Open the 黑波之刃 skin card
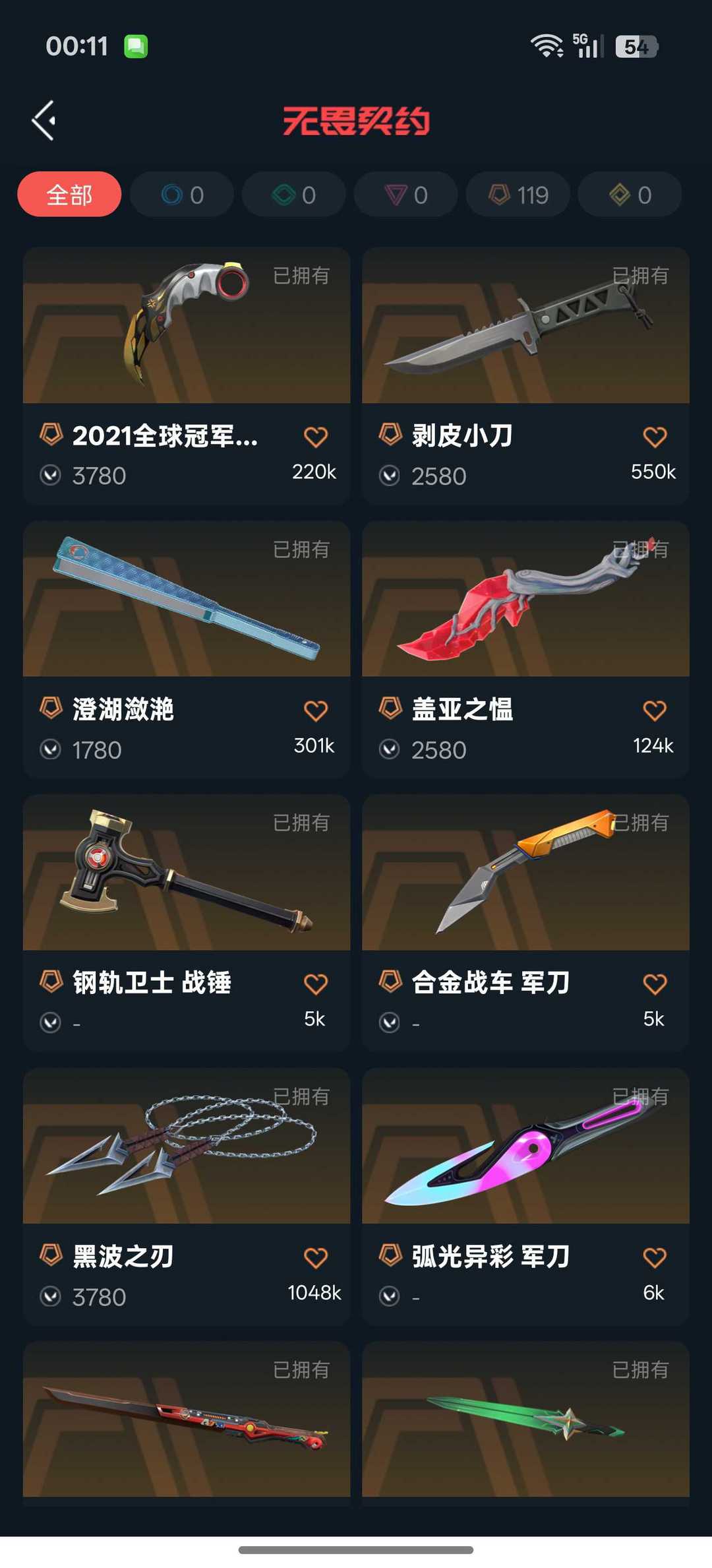Image resolution: width=712 pixels, height=1568 pixels. coord(187,1197)
